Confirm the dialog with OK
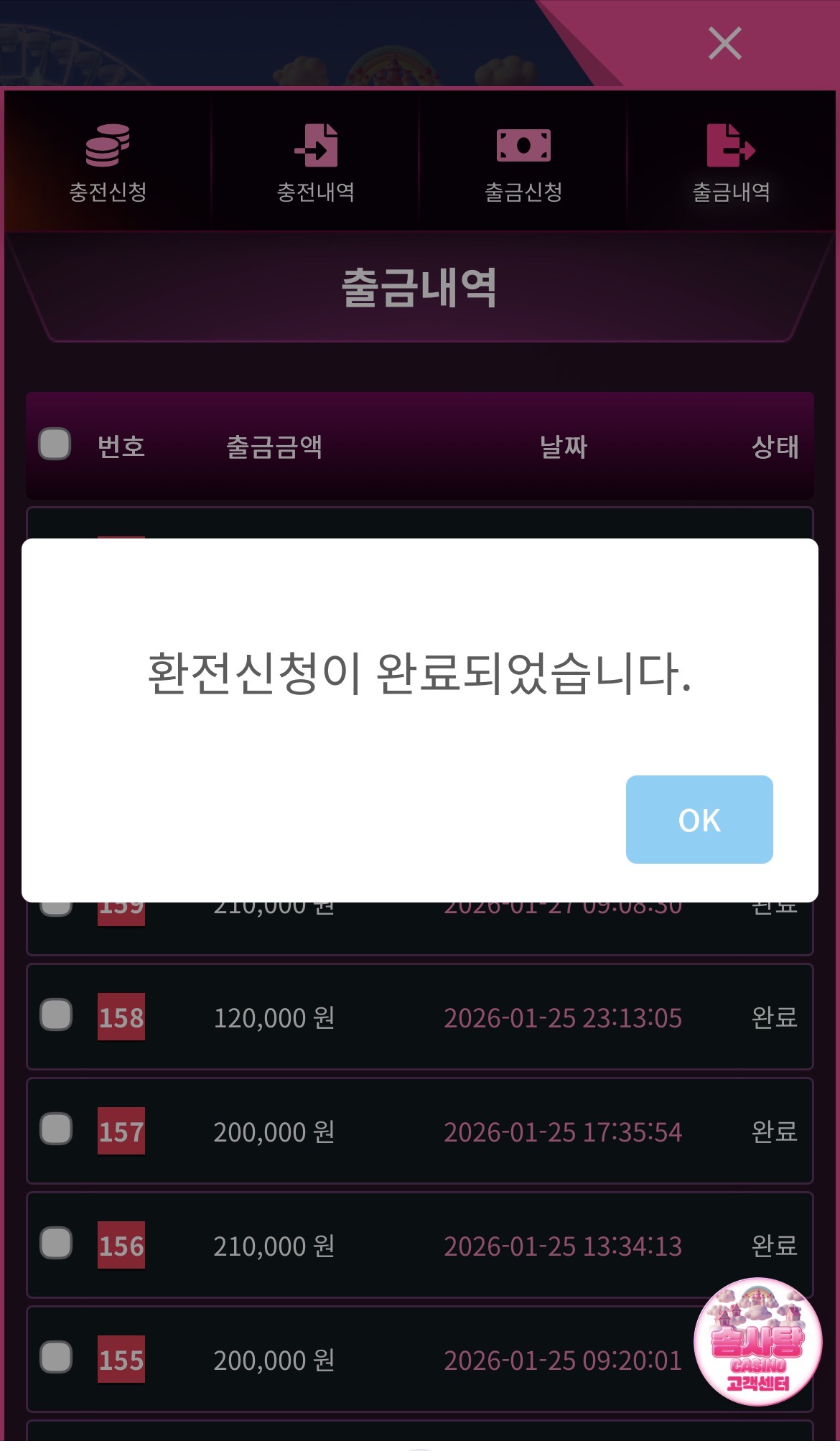 pyautogui.click(x=699, y=819)
